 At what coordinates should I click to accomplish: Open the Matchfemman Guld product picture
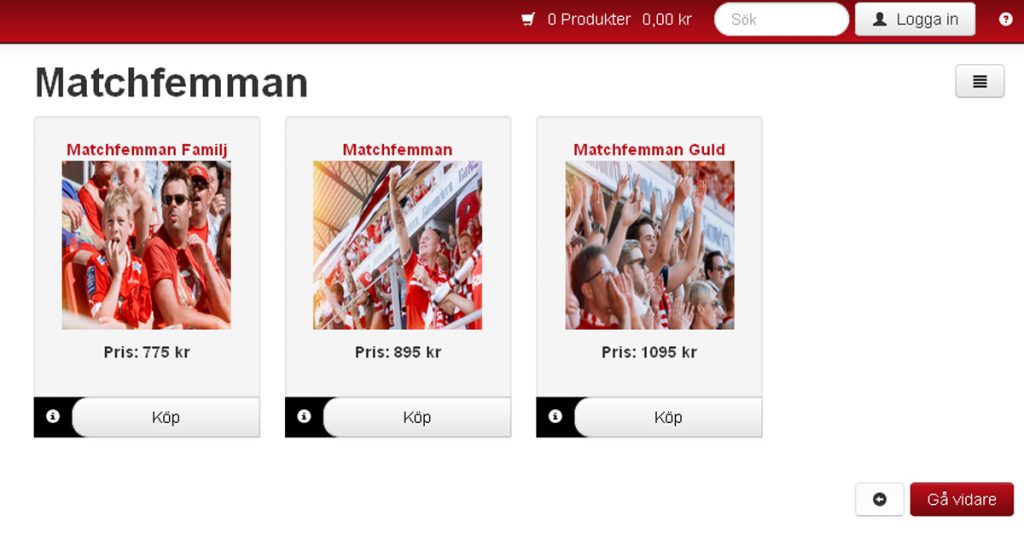click(x=649, y=245)
